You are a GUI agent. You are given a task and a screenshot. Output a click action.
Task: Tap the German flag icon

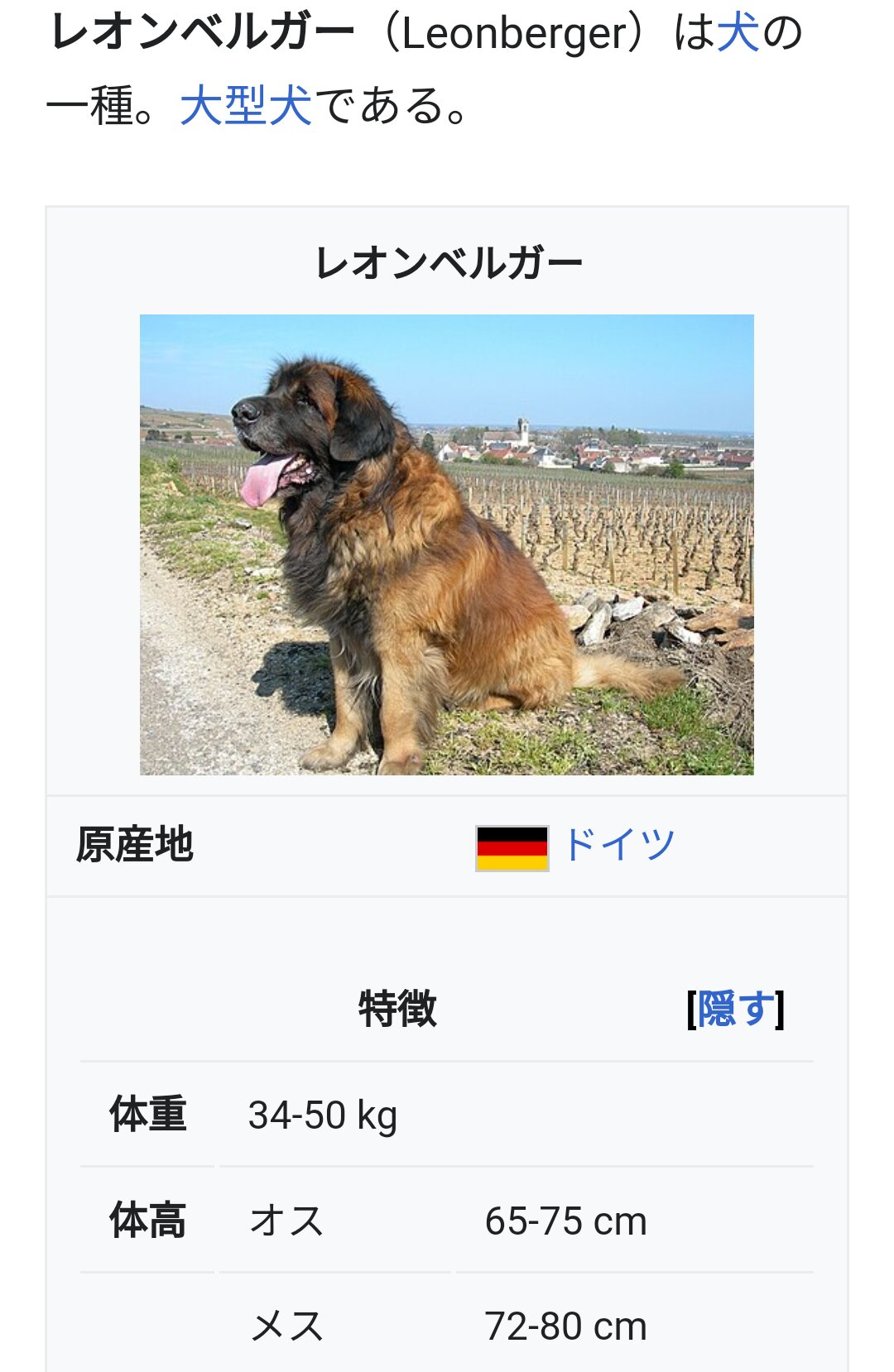tap(512, 848)
